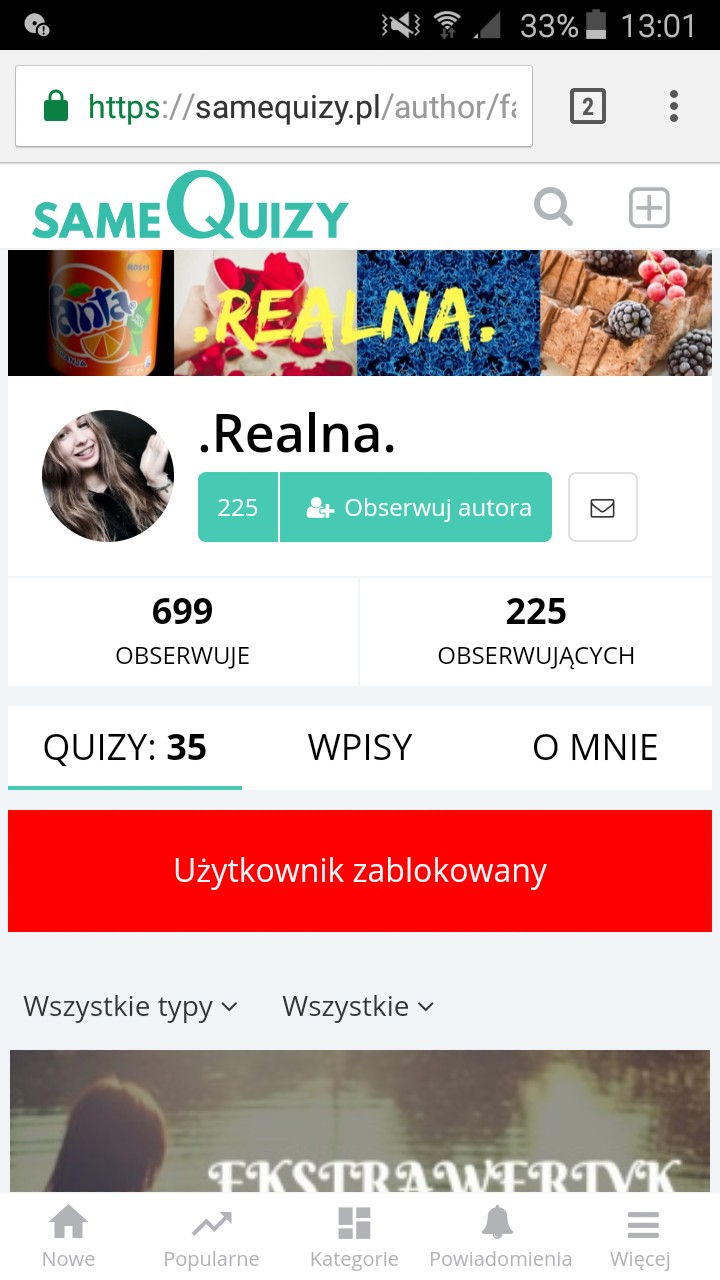The image size is (720, 1280).
Task: Tap the samequizy.pl address bar
Action: 300,106
